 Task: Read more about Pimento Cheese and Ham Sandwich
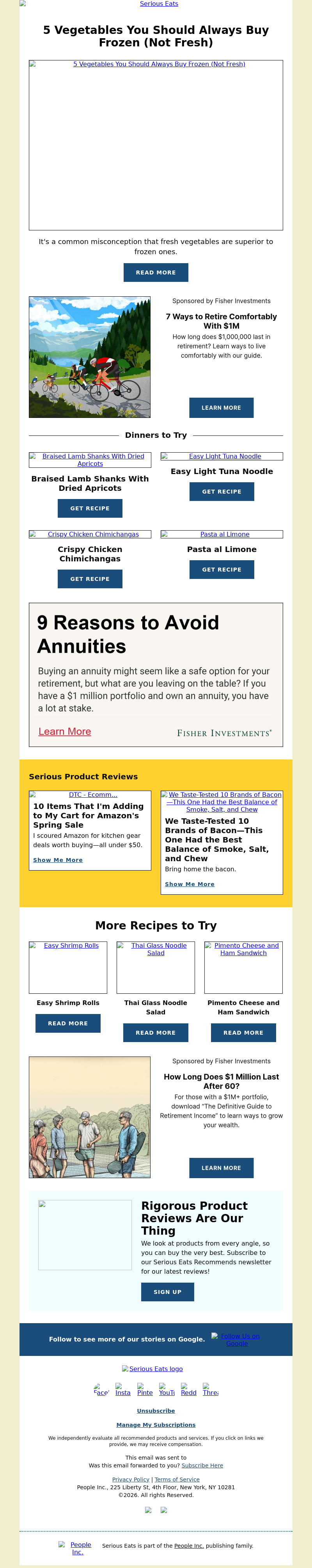(x=243, y=1032)
